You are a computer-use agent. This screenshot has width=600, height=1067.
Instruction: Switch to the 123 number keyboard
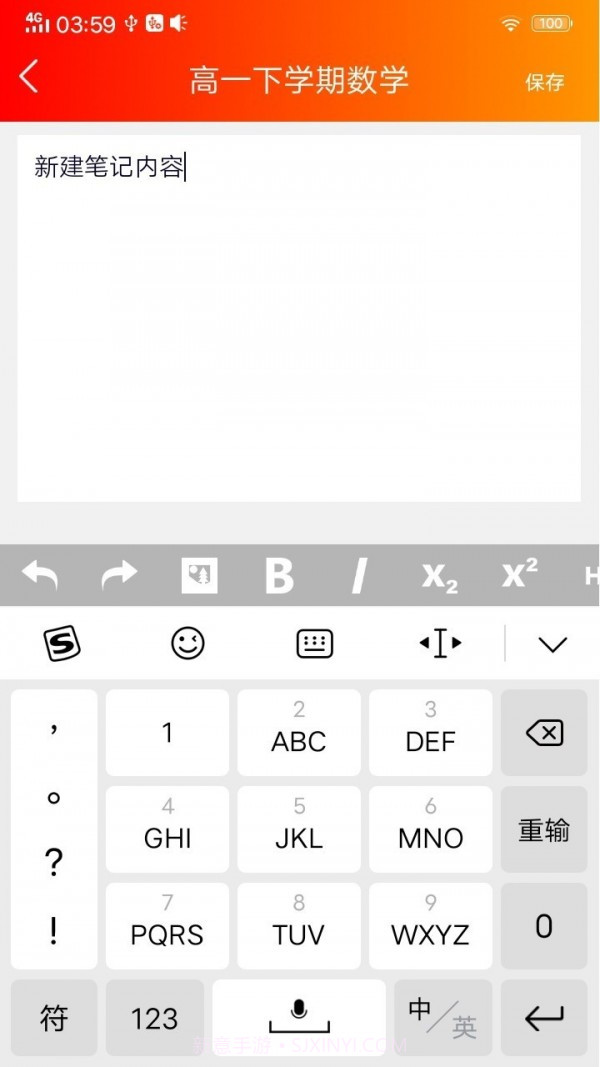pos(154,1018)
